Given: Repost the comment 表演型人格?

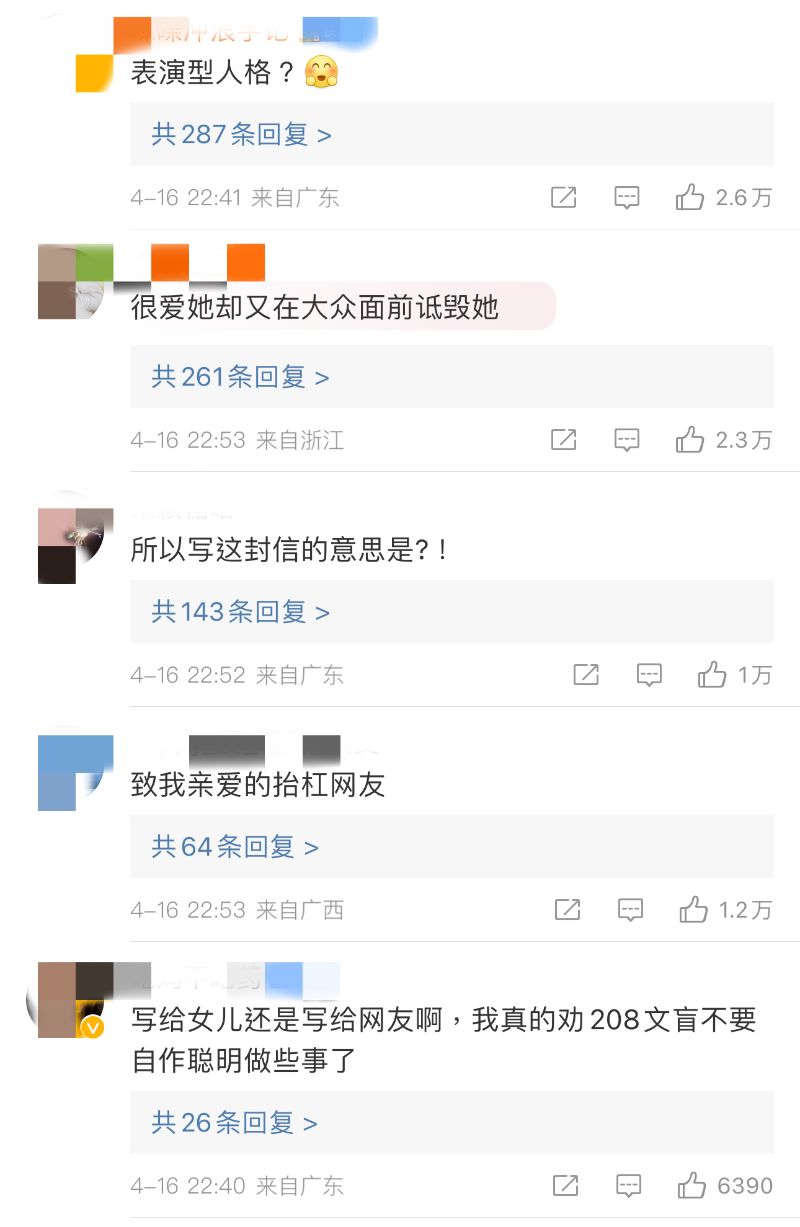Looking at the screenshot, I should click(x=564, y=198).
